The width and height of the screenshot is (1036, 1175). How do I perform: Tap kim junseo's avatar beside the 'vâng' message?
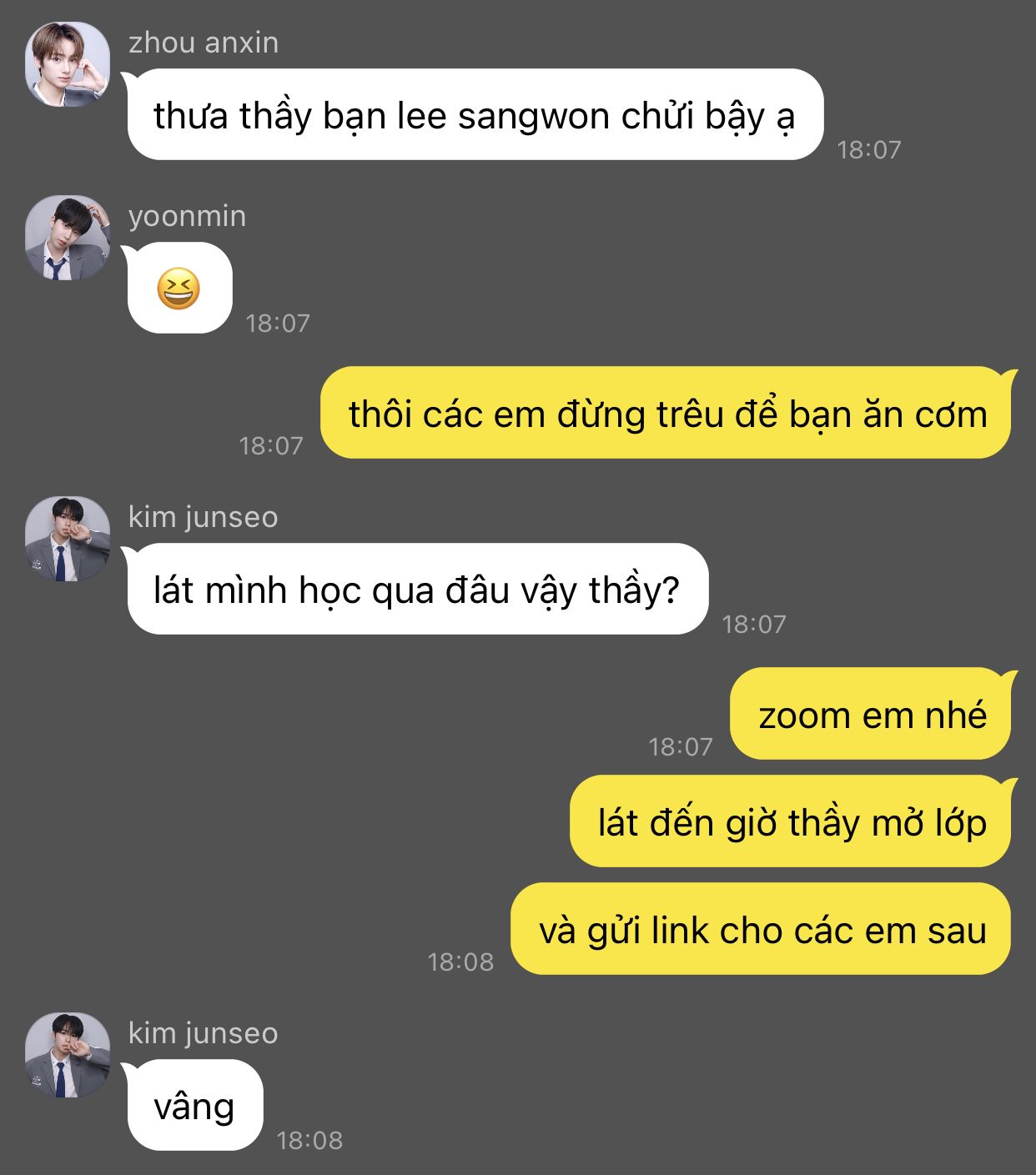tap(68, 1055)
